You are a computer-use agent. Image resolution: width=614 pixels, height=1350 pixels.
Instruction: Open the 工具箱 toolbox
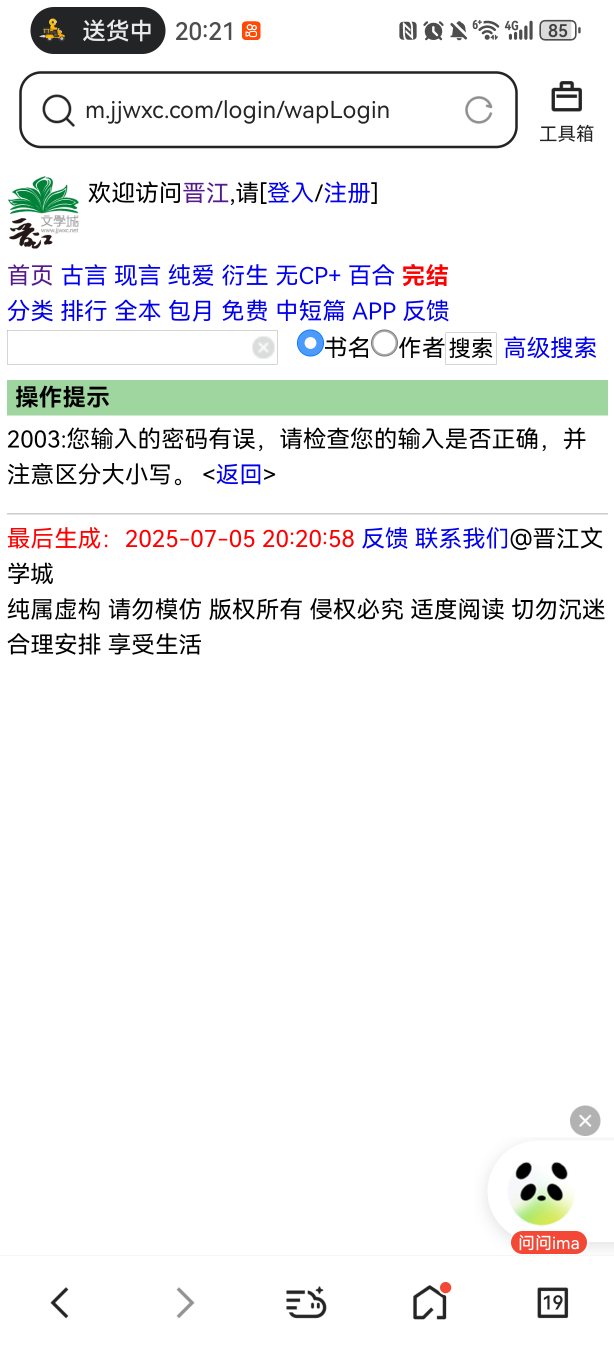click(566, 111)
